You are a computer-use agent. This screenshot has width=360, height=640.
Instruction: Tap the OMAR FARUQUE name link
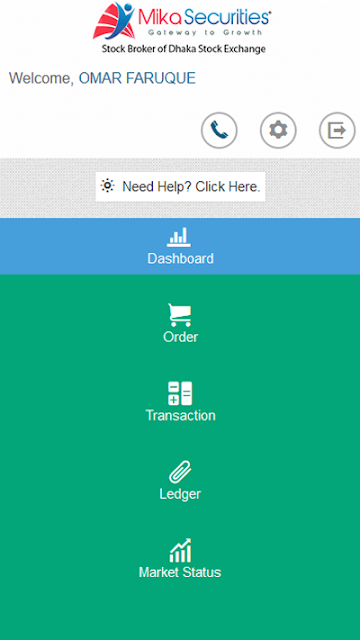click(137, 78)
